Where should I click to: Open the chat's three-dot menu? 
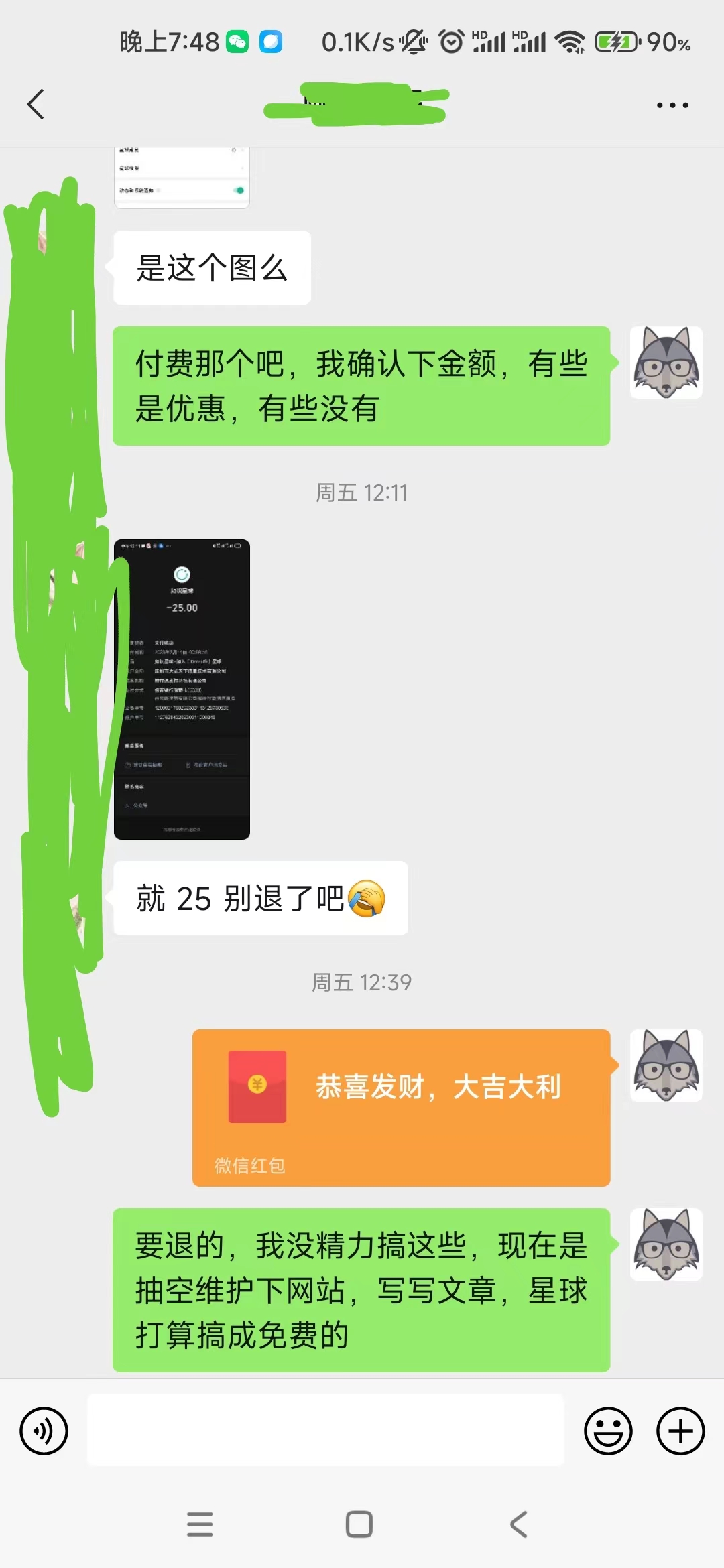[672, 105]
